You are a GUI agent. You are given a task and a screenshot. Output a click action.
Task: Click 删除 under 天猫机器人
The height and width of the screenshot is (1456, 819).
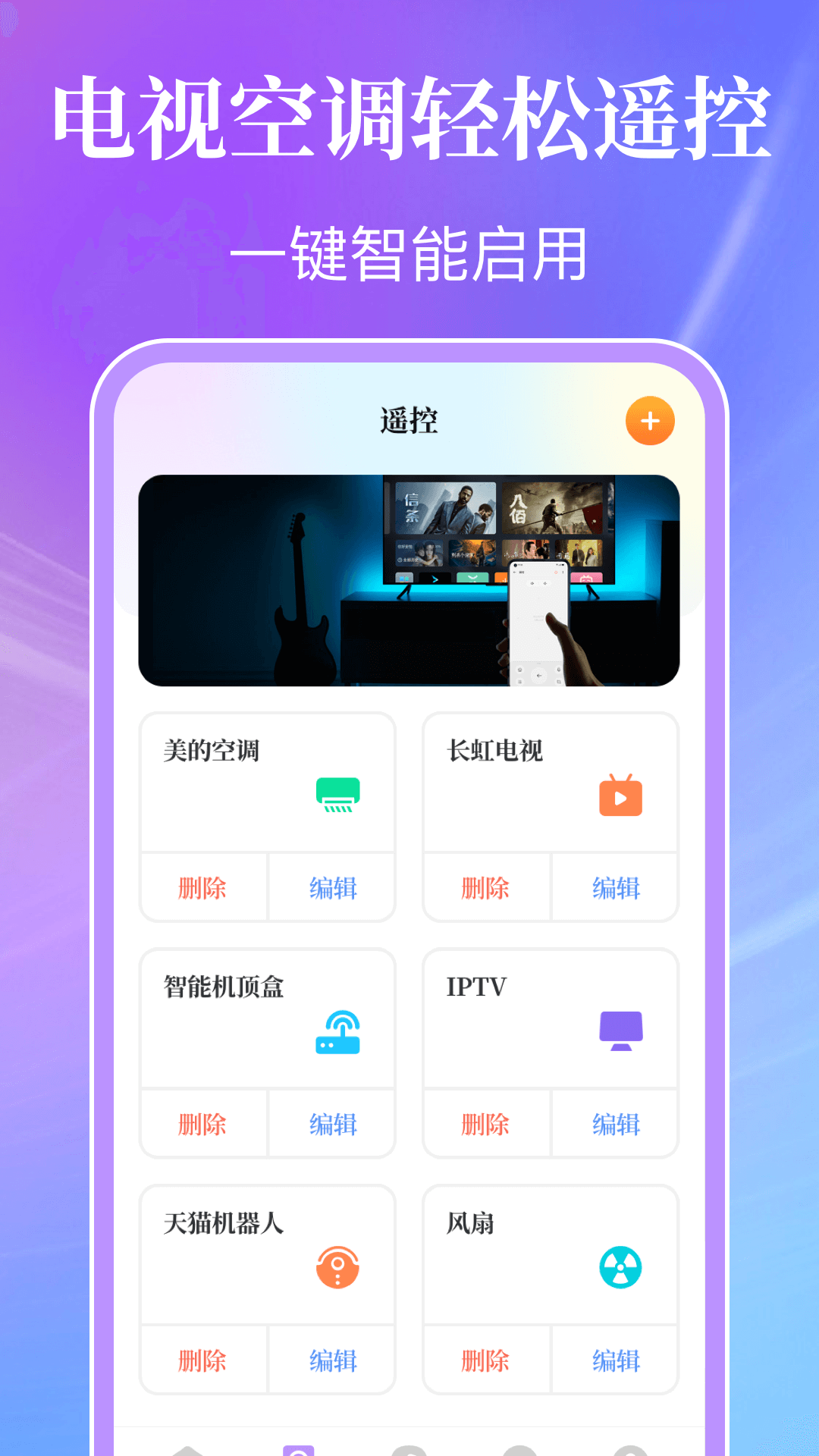point(202,1360)
